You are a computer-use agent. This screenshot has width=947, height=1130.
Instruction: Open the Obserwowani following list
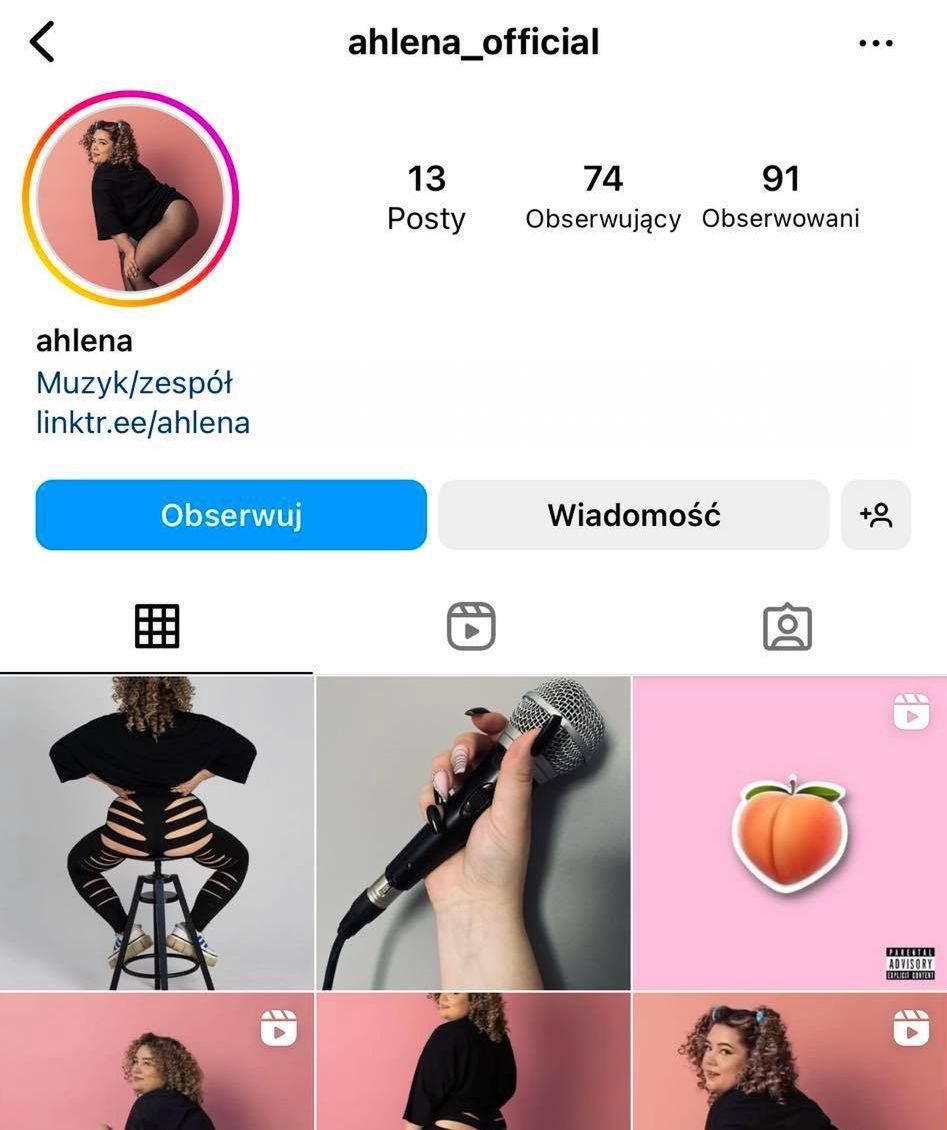780,197
